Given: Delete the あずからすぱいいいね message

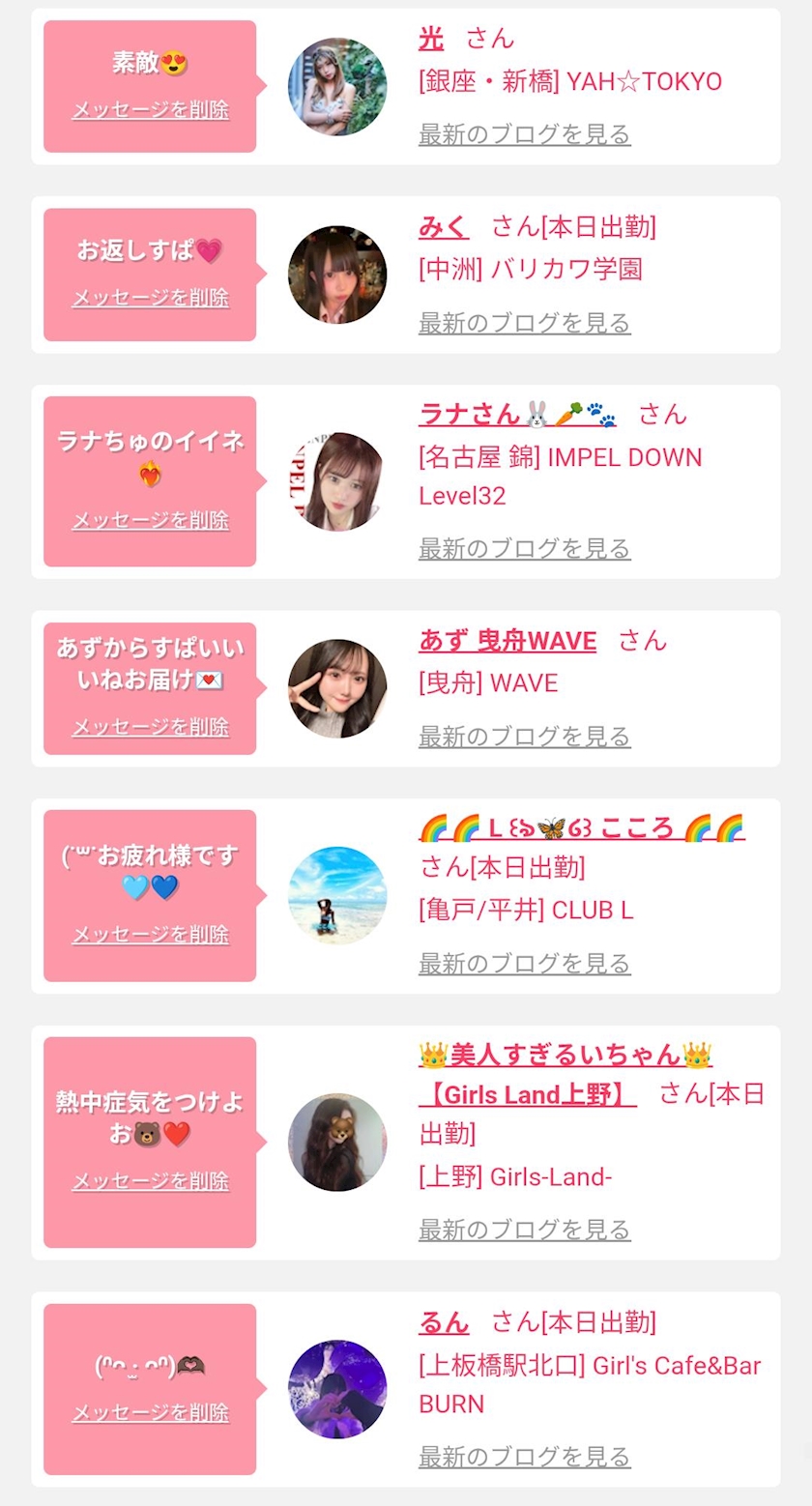Looking at the screenshot, I should [151, 727].
